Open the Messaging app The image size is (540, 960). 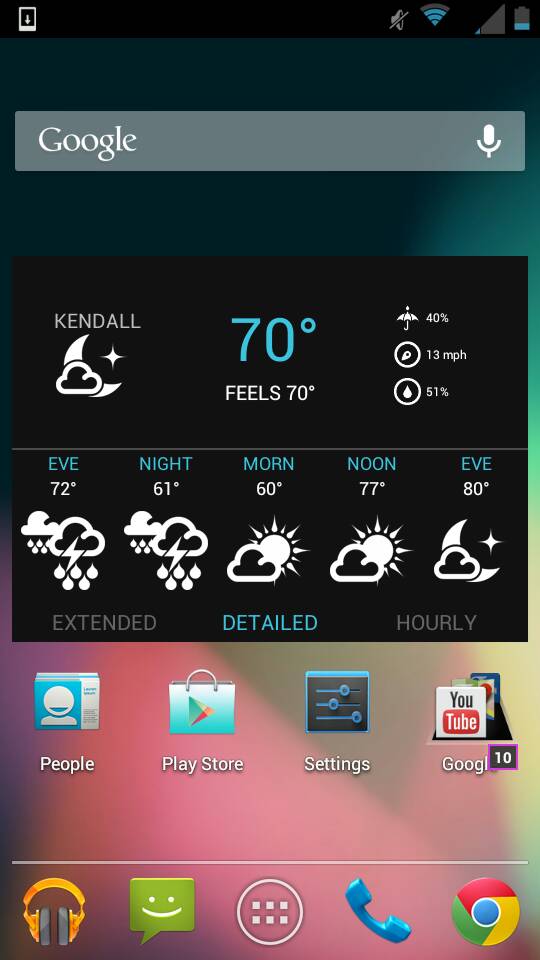click(x=162, y=910)
